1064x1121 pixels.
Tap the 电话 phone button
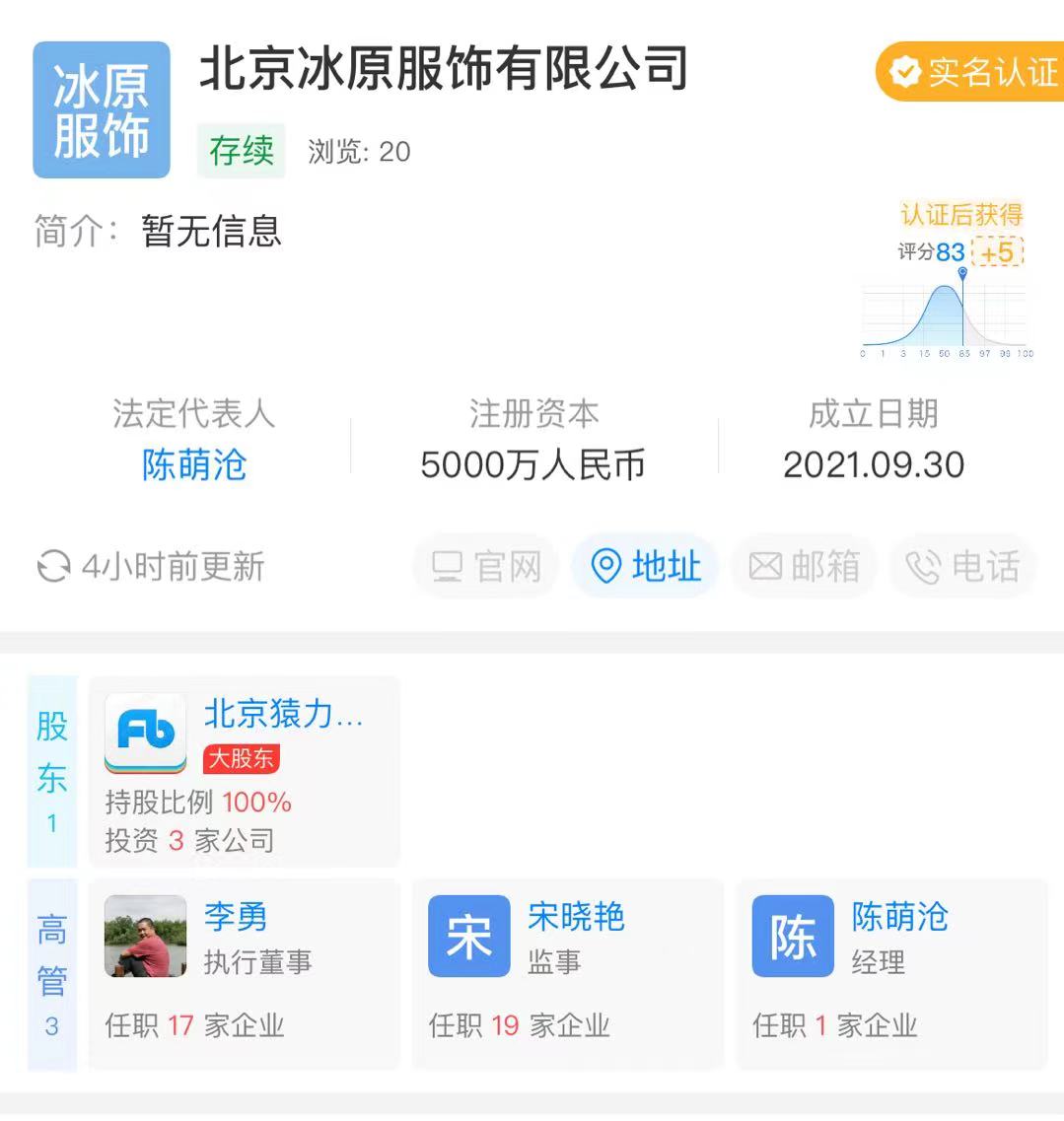point(962,567)
